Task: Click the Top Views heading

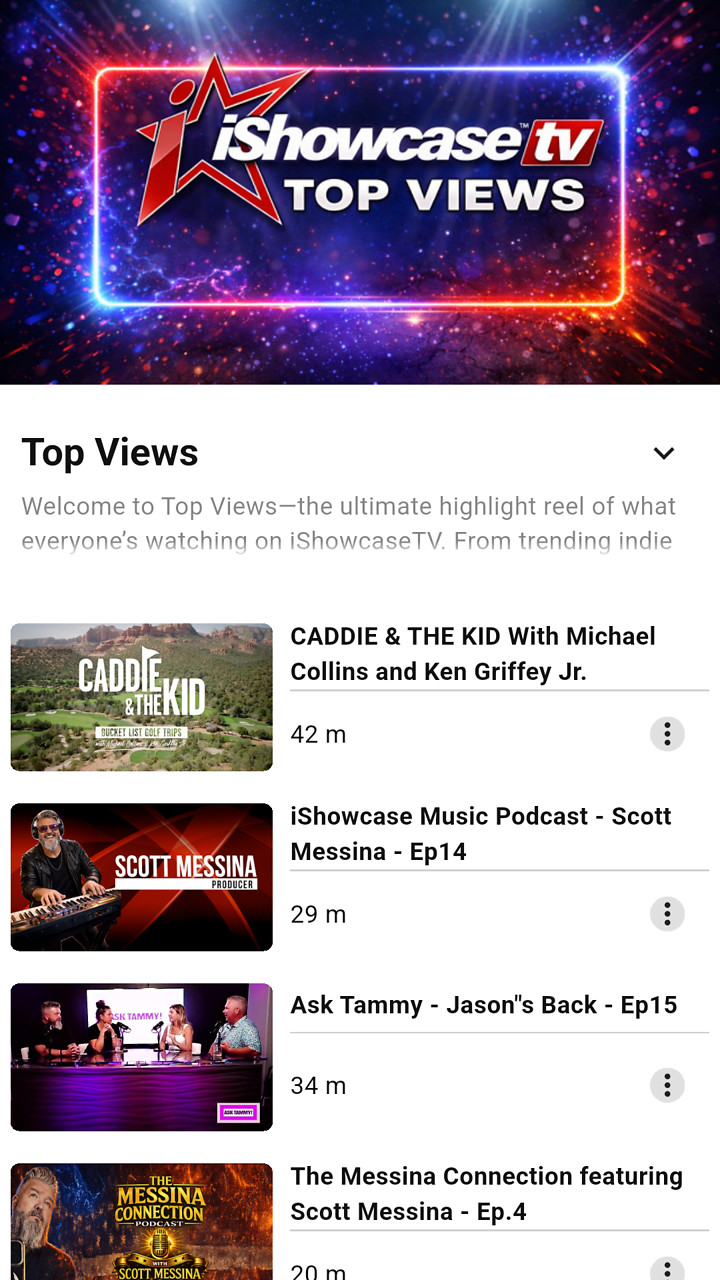Action: click(110, 452)
